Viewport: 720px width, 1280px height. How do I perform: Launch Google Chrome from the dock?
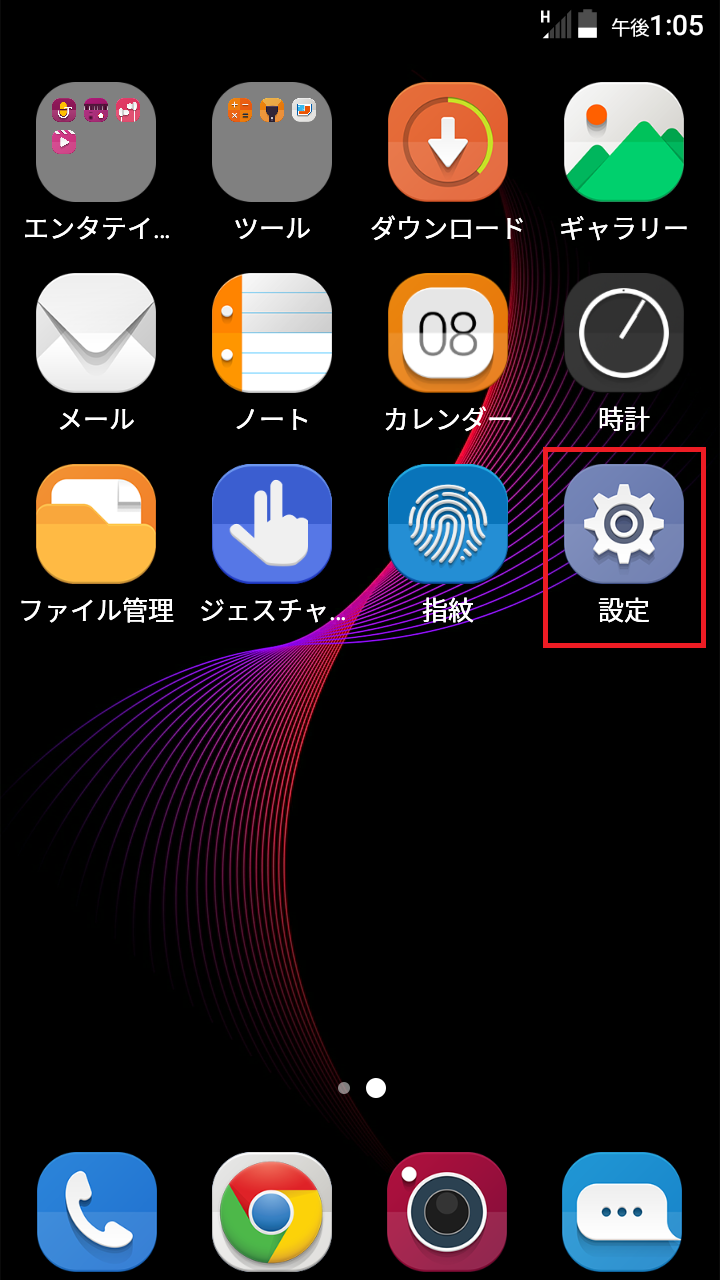pyautogui.click(x=271, y=1210)
